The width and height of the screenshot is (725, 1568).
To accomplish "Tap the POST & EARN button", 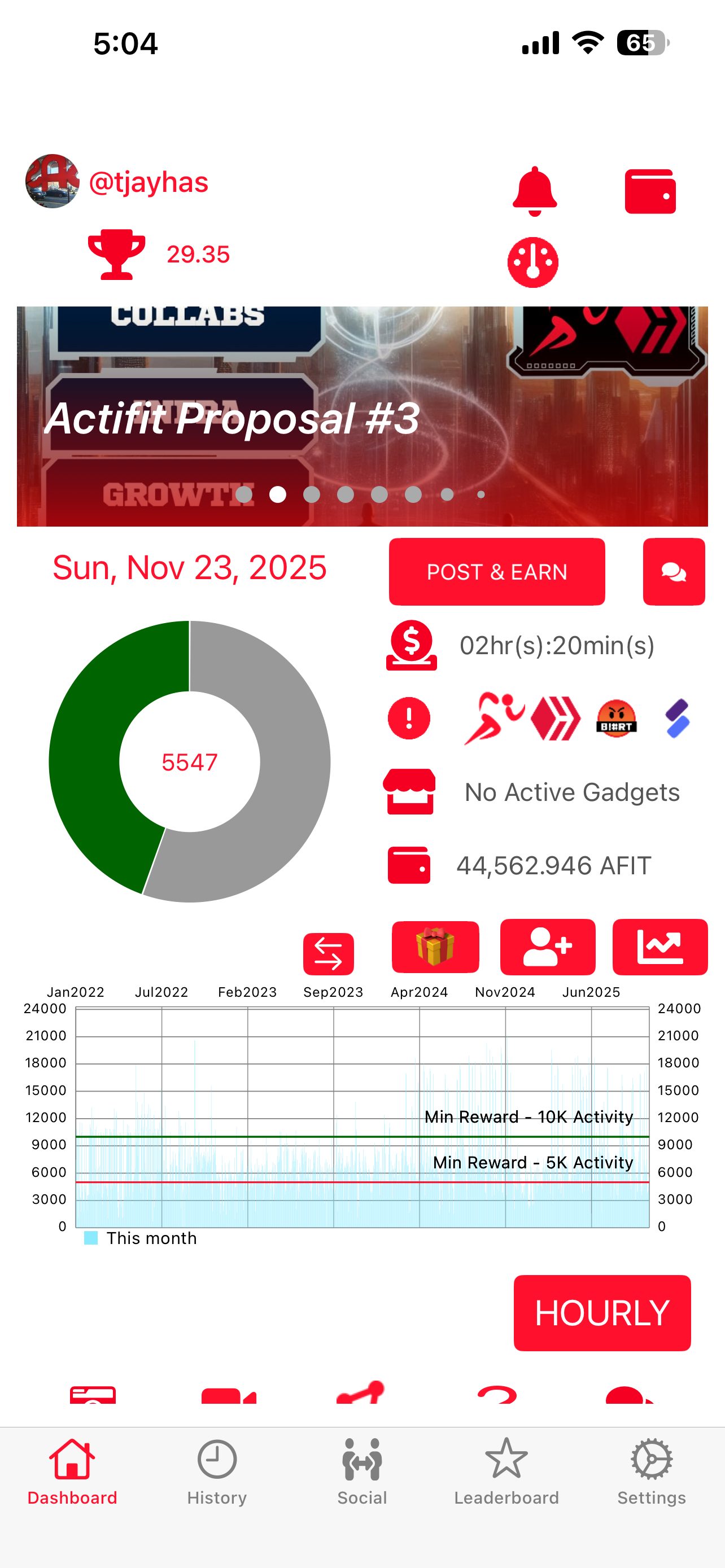I will pos(497,572).
